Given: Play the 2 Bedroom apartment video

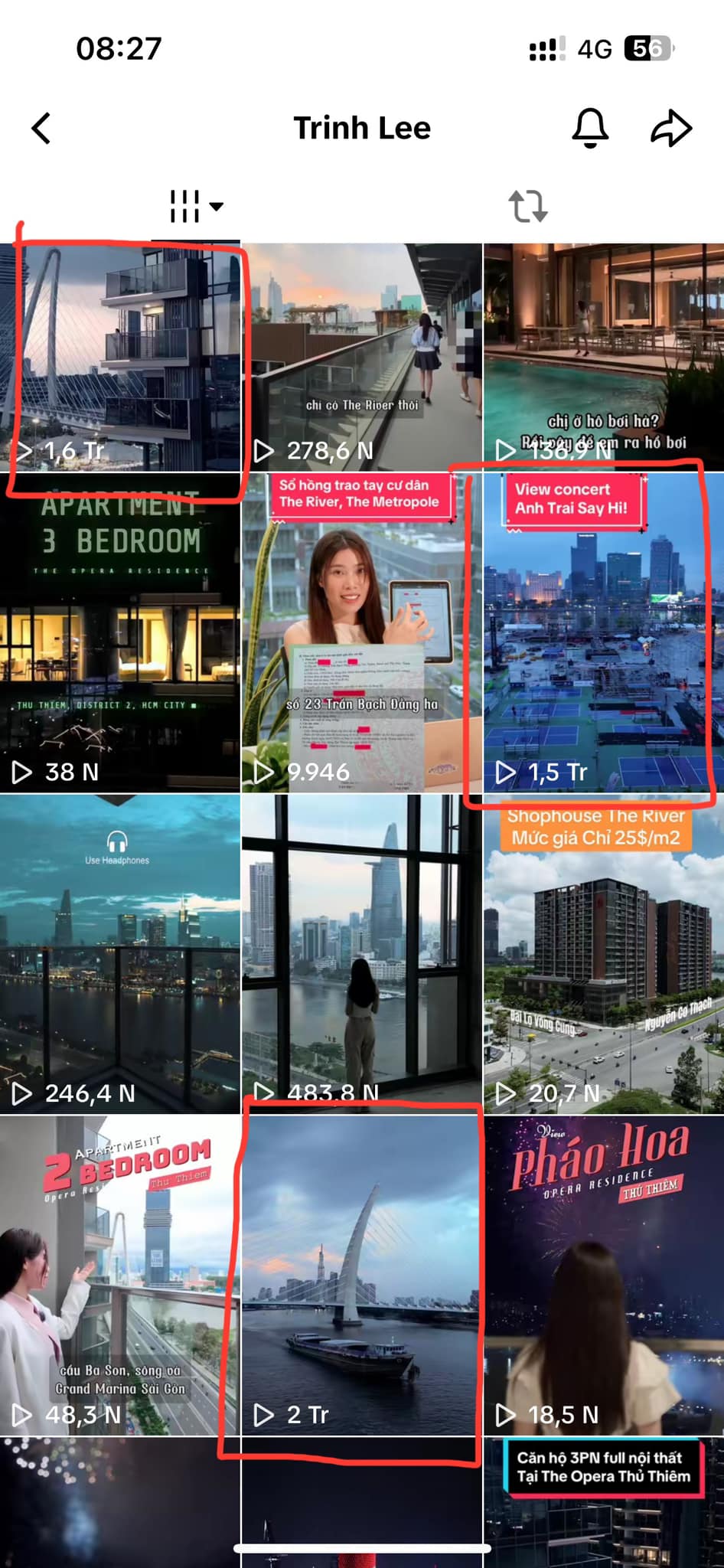Looking at the screenshot, I should click(119, 1276).
